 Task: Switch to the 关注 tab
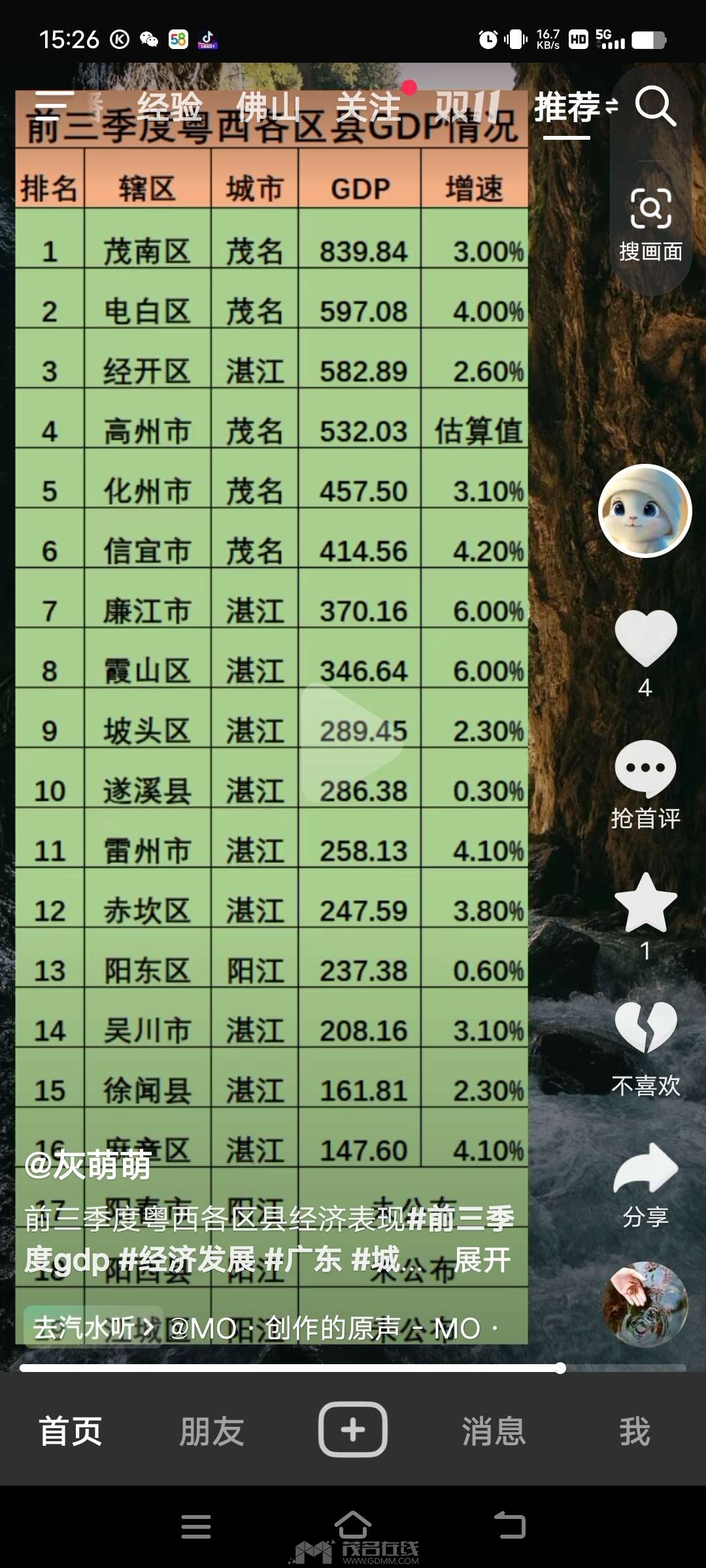tap(368, 107)
